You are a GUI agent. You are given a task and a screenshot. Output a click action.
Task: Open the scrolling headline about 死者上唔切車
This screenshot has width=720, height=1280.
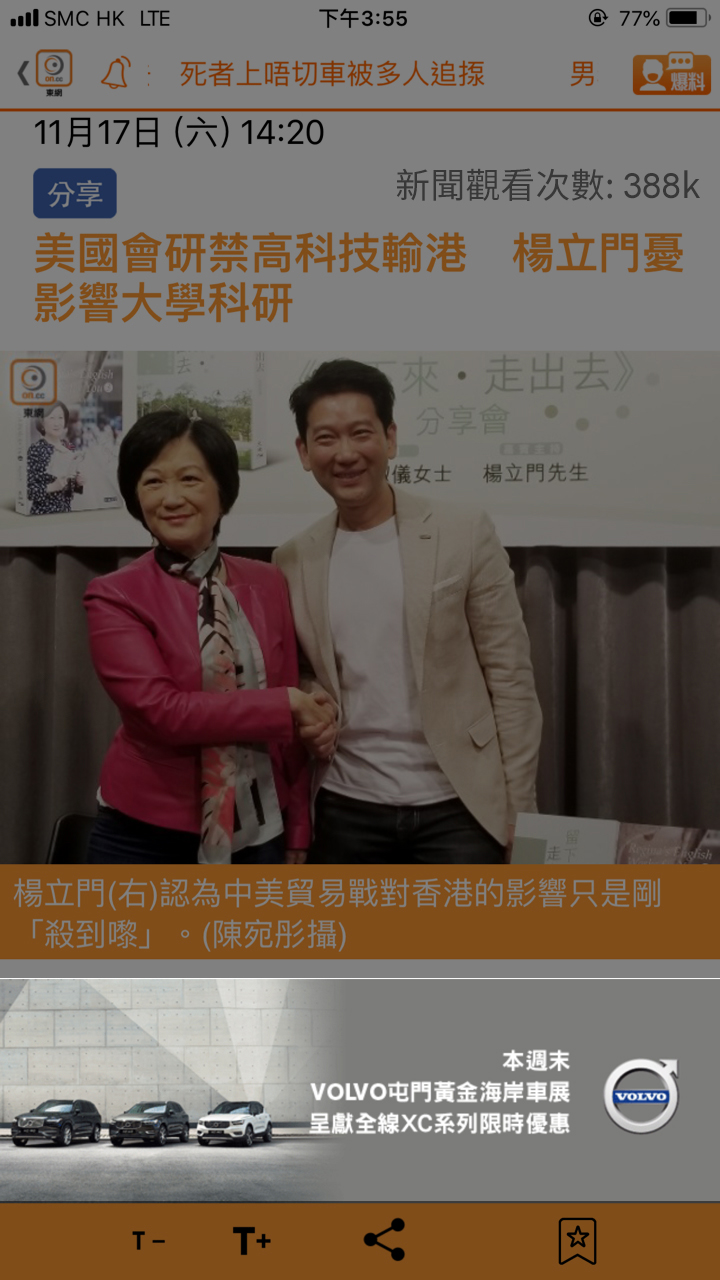click(x=332, y=73)
